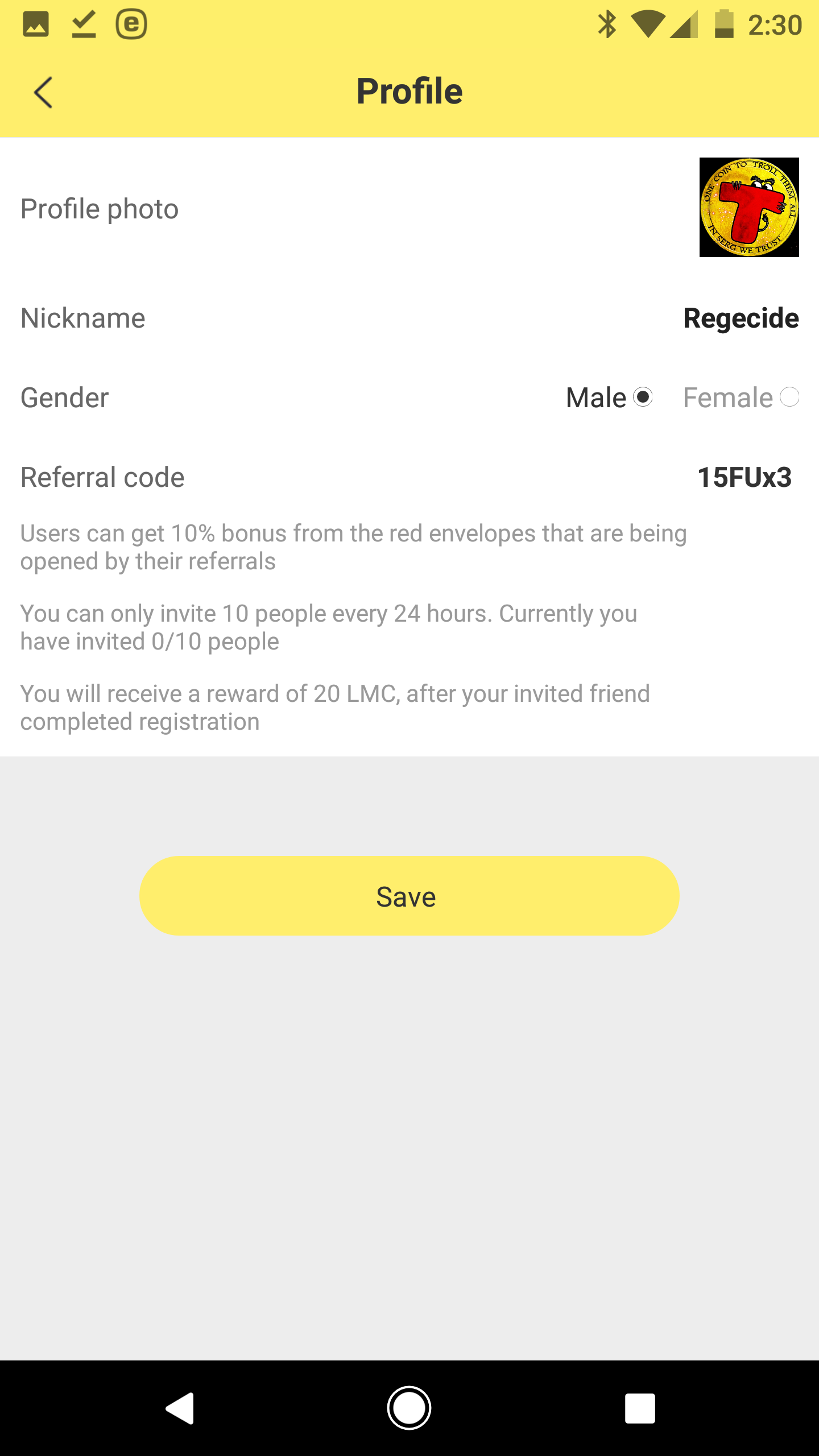Open recent apps
The height and width of the screenshot is (1456, 819).
640,1408
